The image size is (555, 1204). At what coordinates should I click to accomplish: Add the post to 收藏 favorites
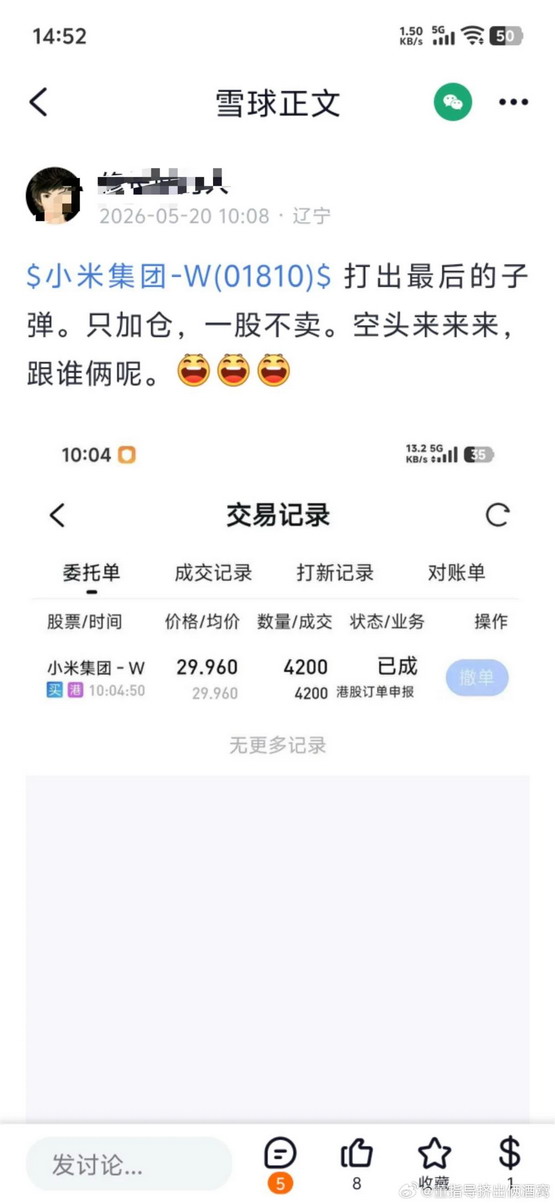click(434, 1163)
